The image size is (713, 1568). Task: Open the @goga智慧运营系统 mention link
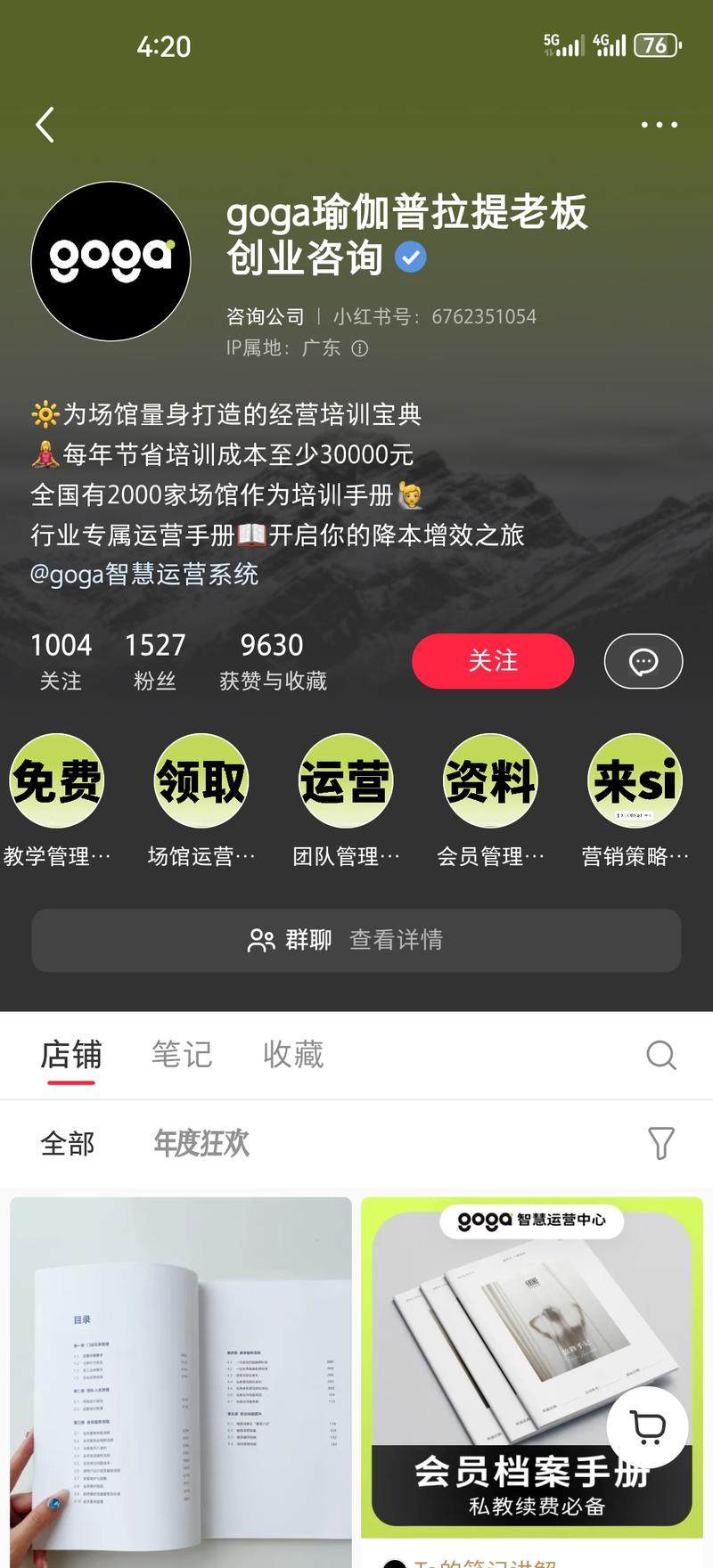click(x=144, y=575)
